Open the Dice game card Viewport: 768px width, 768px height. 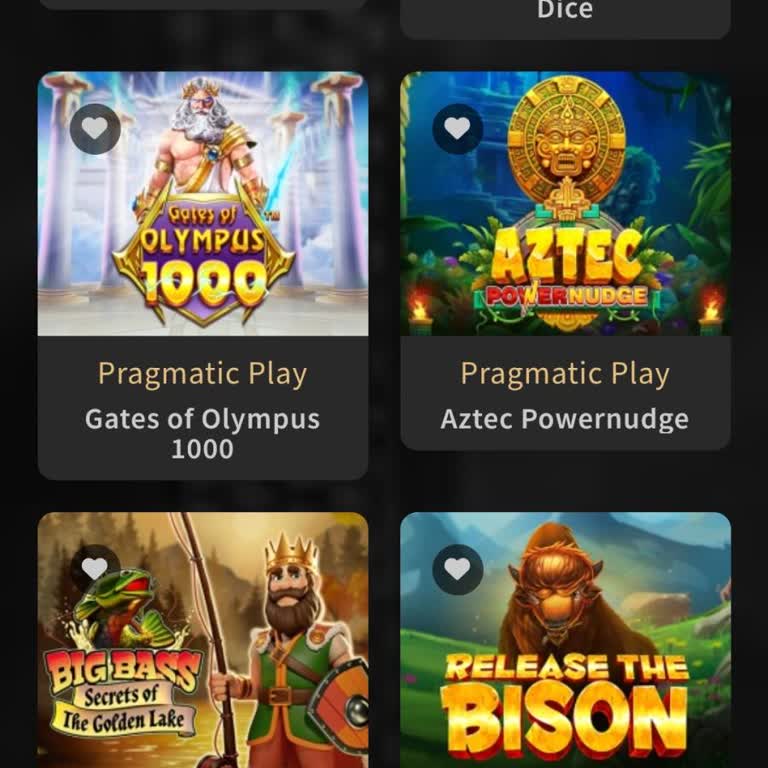point(565,14)
